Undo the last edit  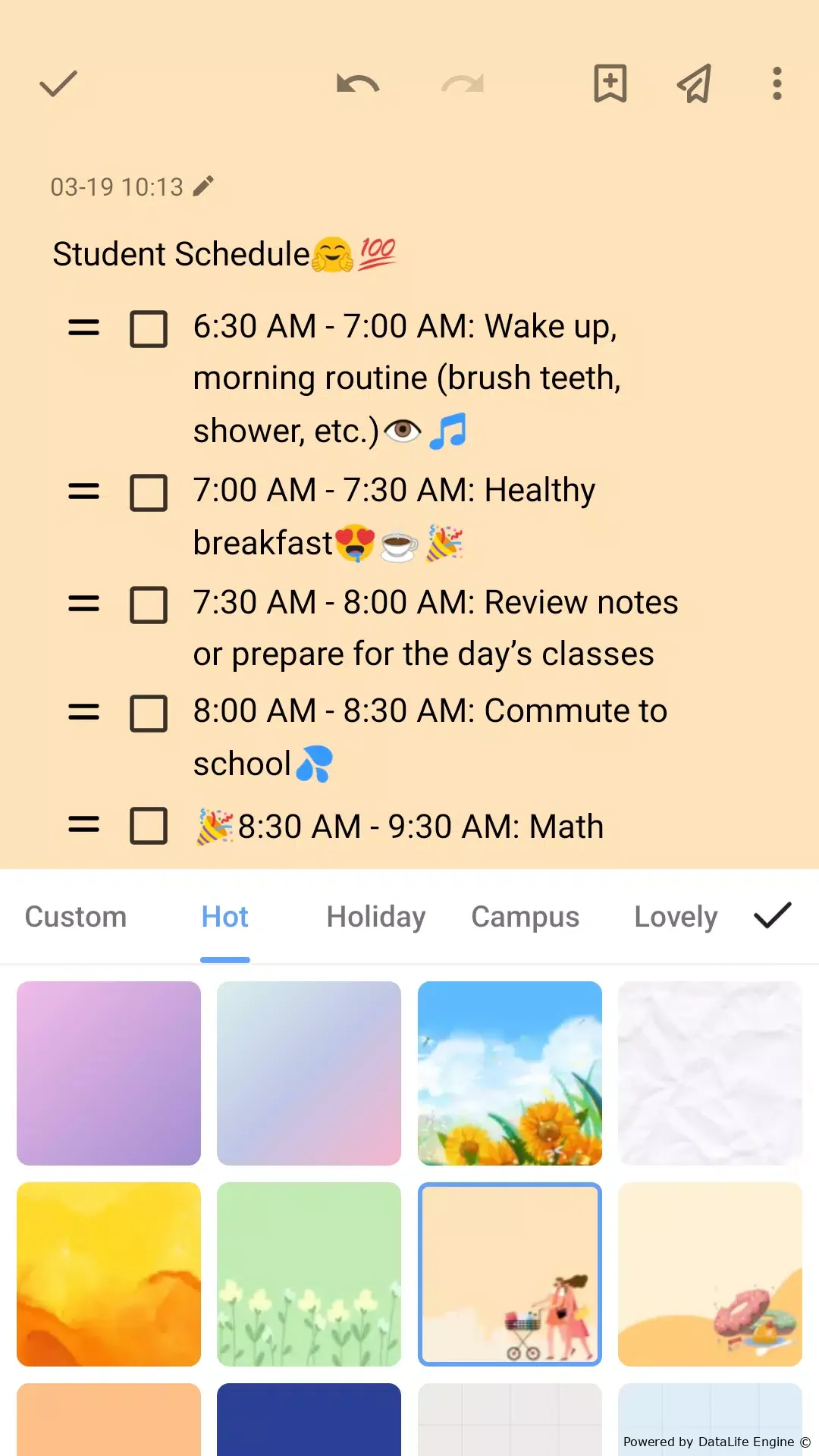click(x=357, y=83)
